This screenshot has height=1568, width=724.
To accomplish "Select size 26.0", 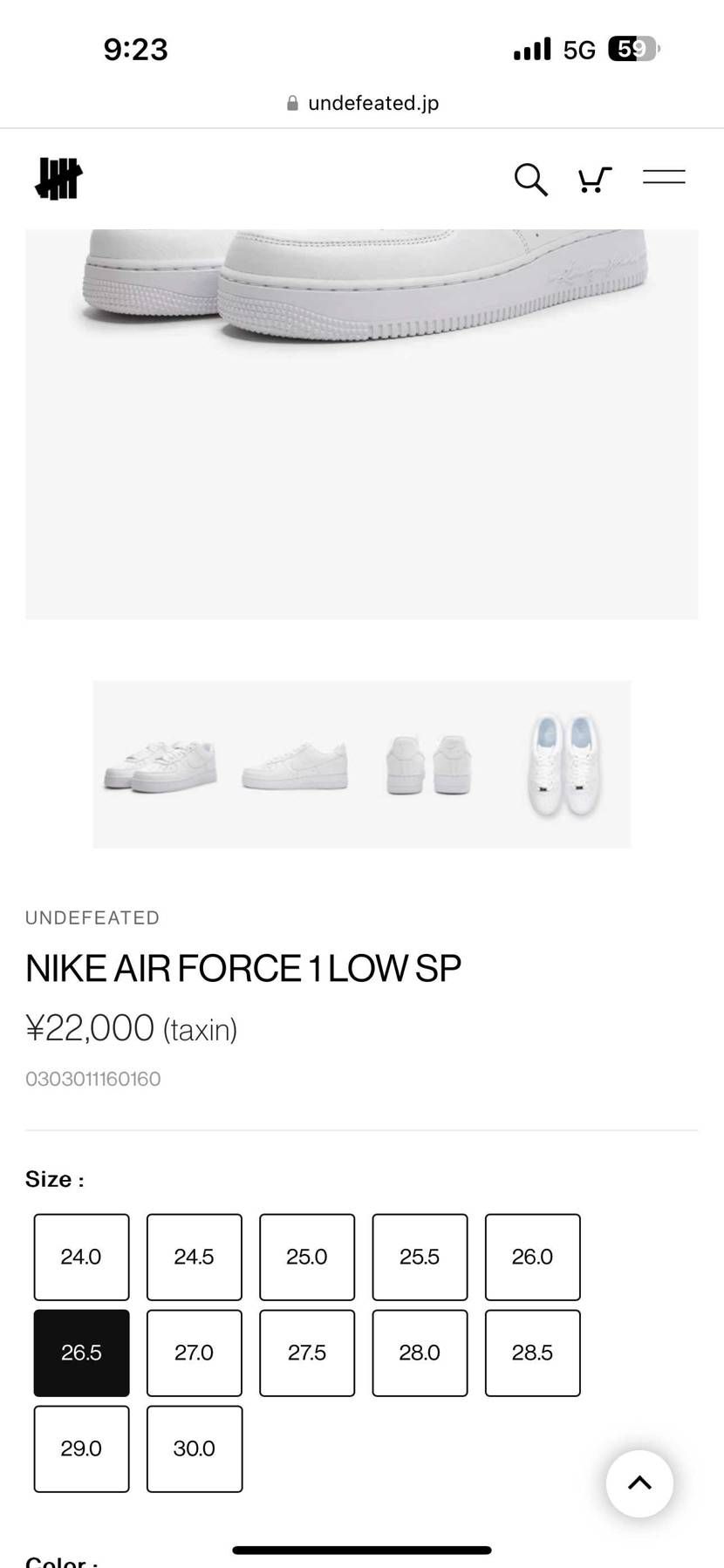I will pyautogui.click(x=532, y=1257).
